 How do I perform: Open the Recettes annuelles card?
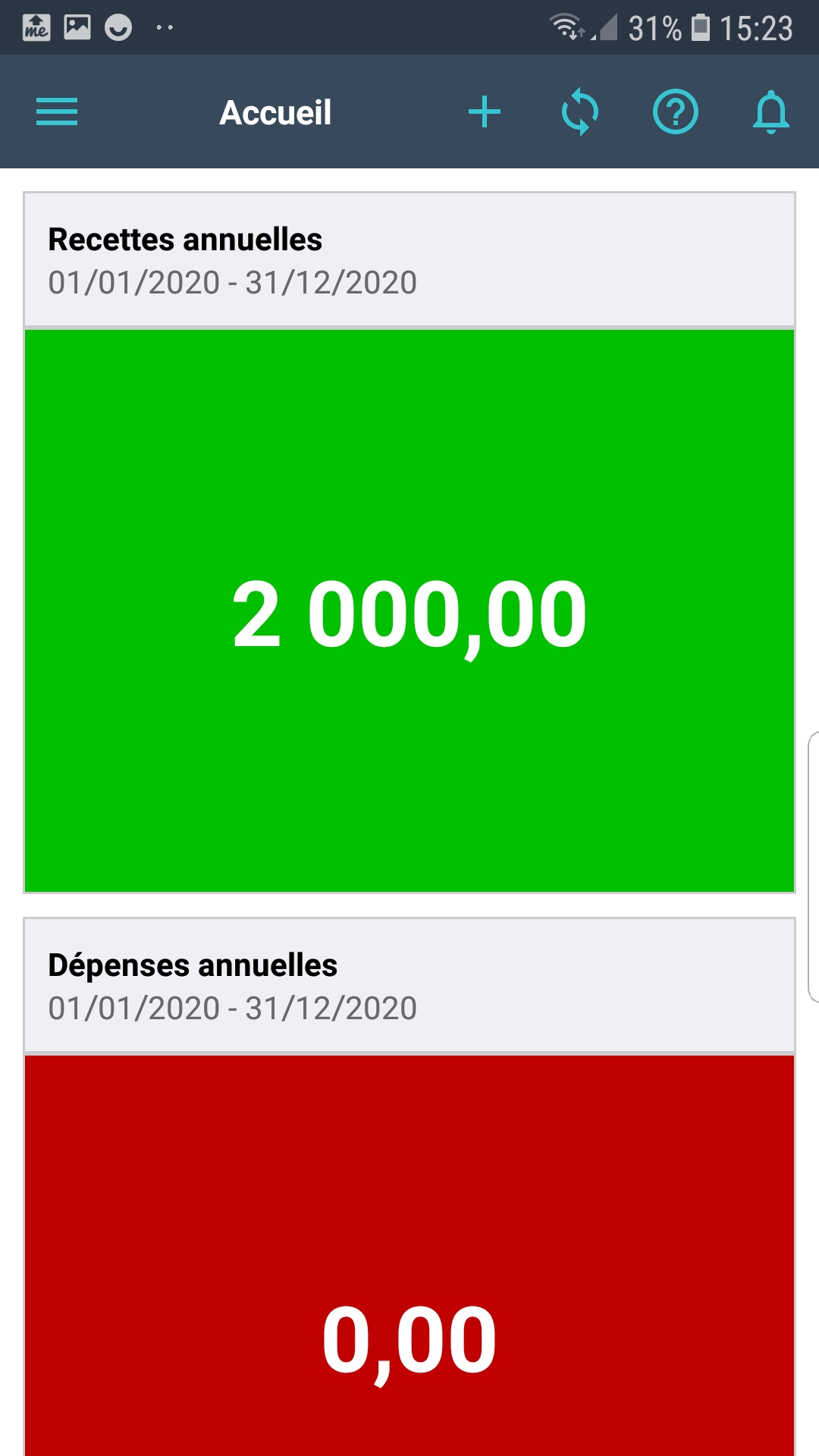409,610
